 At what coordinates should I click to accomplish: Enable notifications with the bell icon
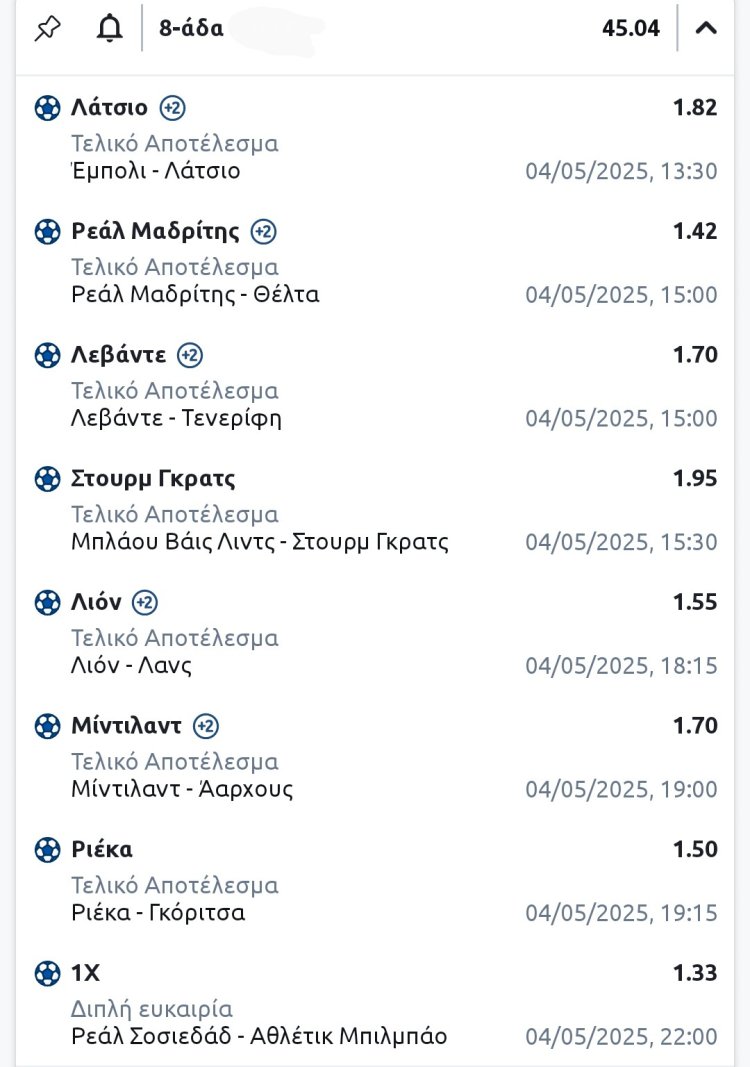109,28
